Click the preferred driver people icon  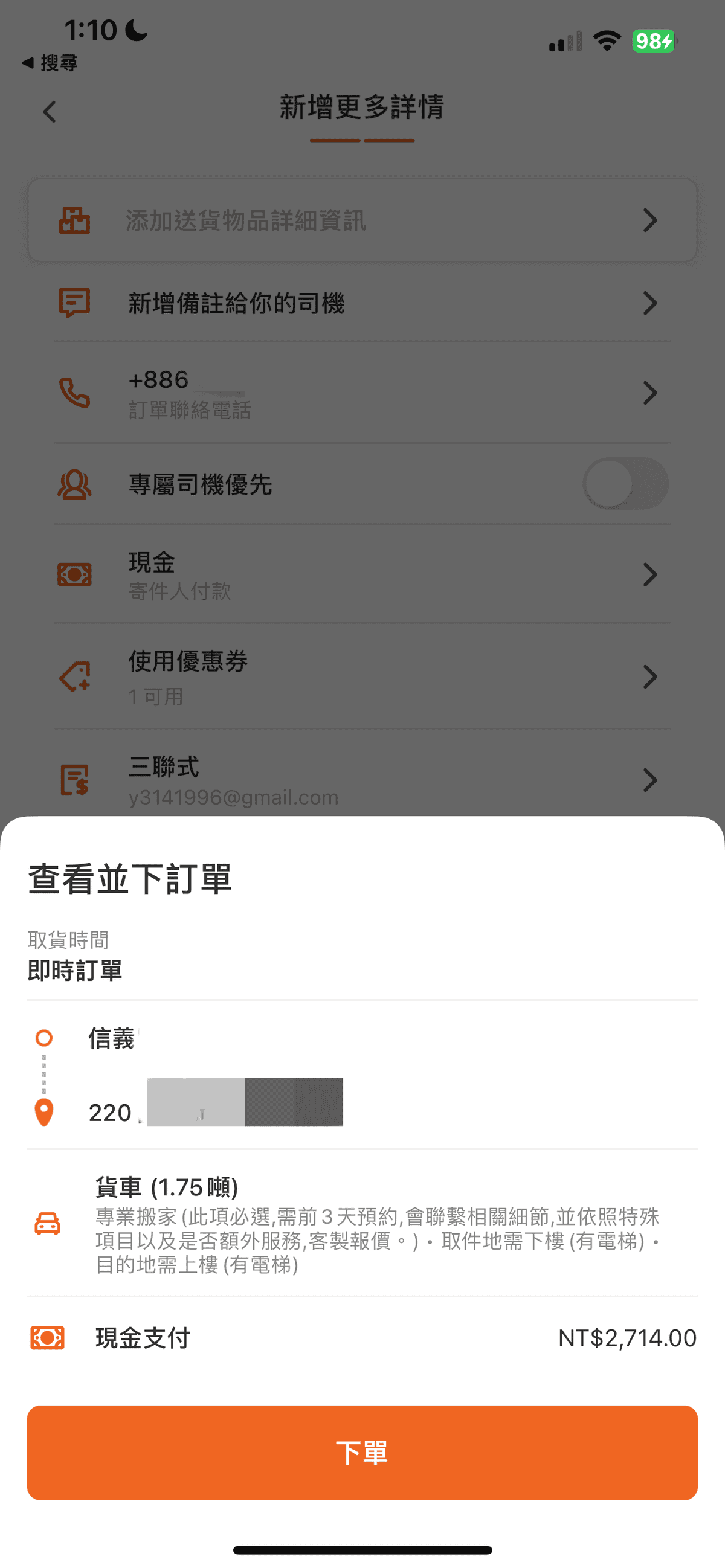click(x=74, y=483)
